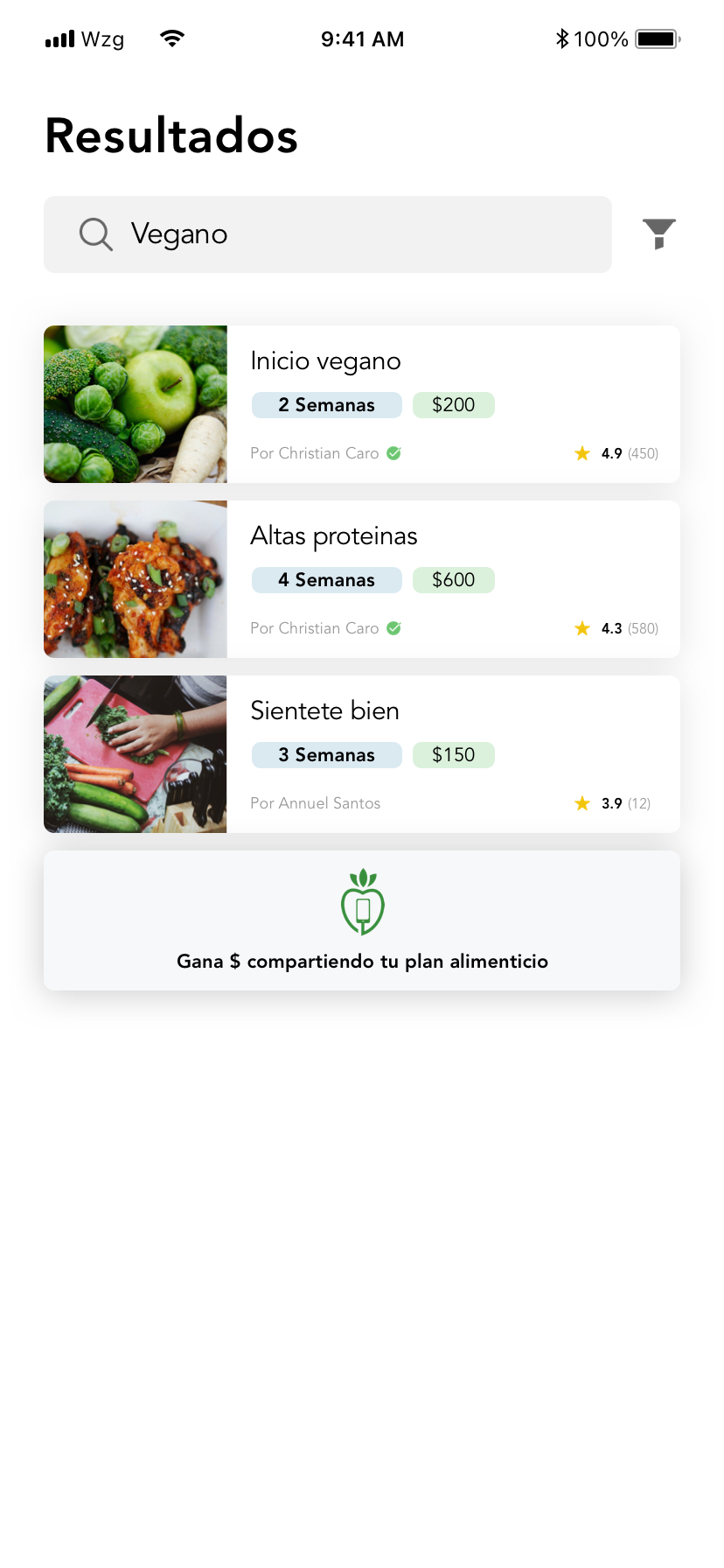Screen dimensions: 724x1568
Task: Tap the yellow star rating on Sientete bien
Action: pos(582,803)
